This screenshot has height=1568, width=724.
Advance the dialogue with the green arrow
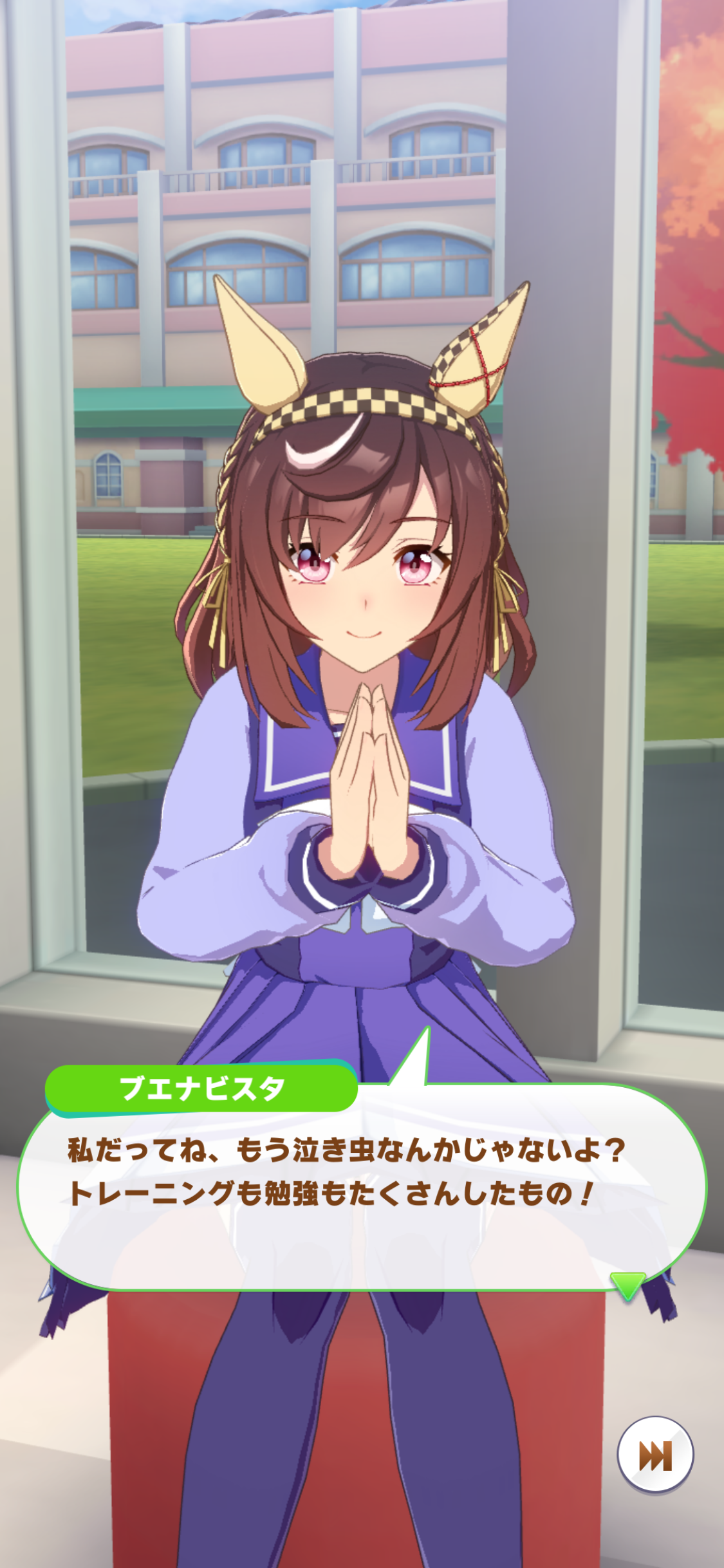point(627,1284)
